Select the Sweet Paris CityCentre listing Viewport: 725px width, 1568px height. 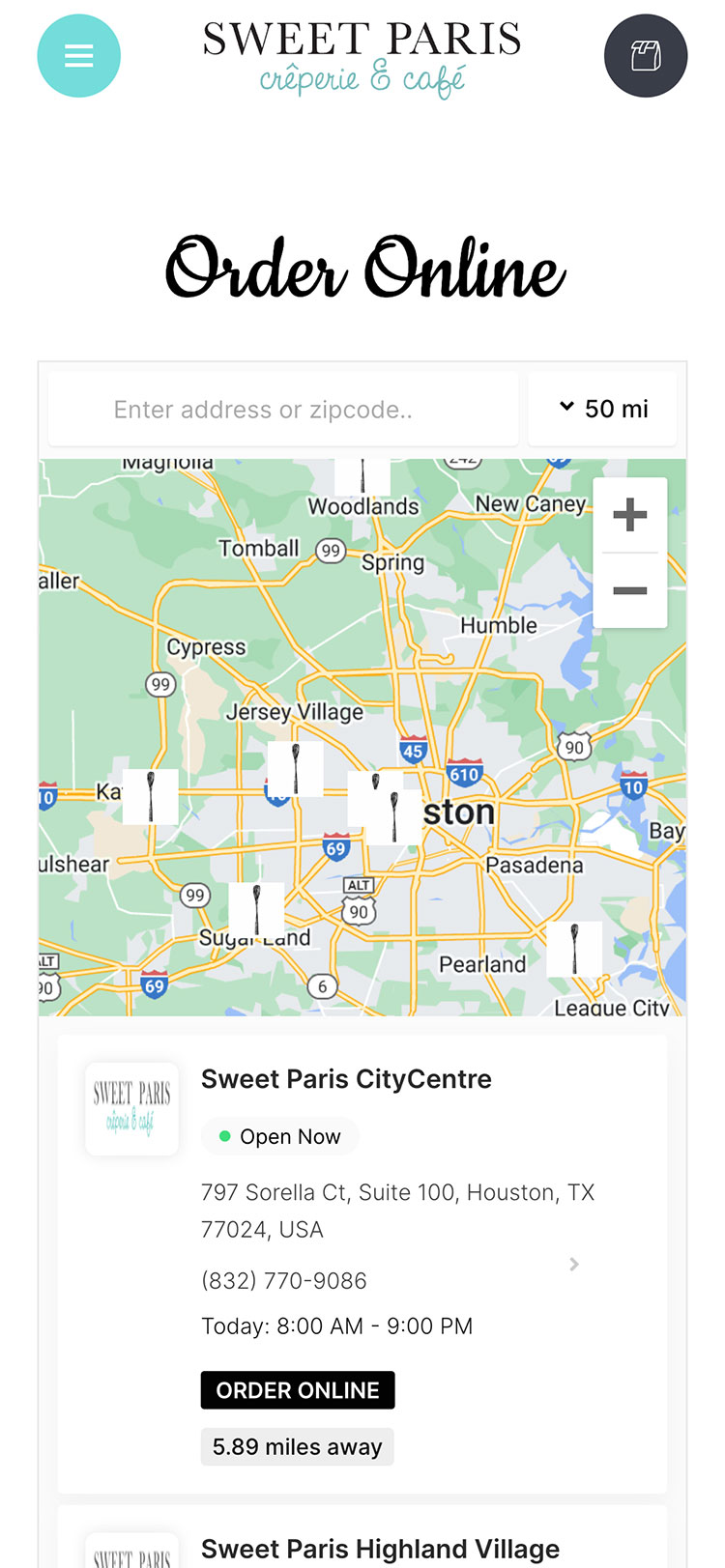coord(346,1079)
